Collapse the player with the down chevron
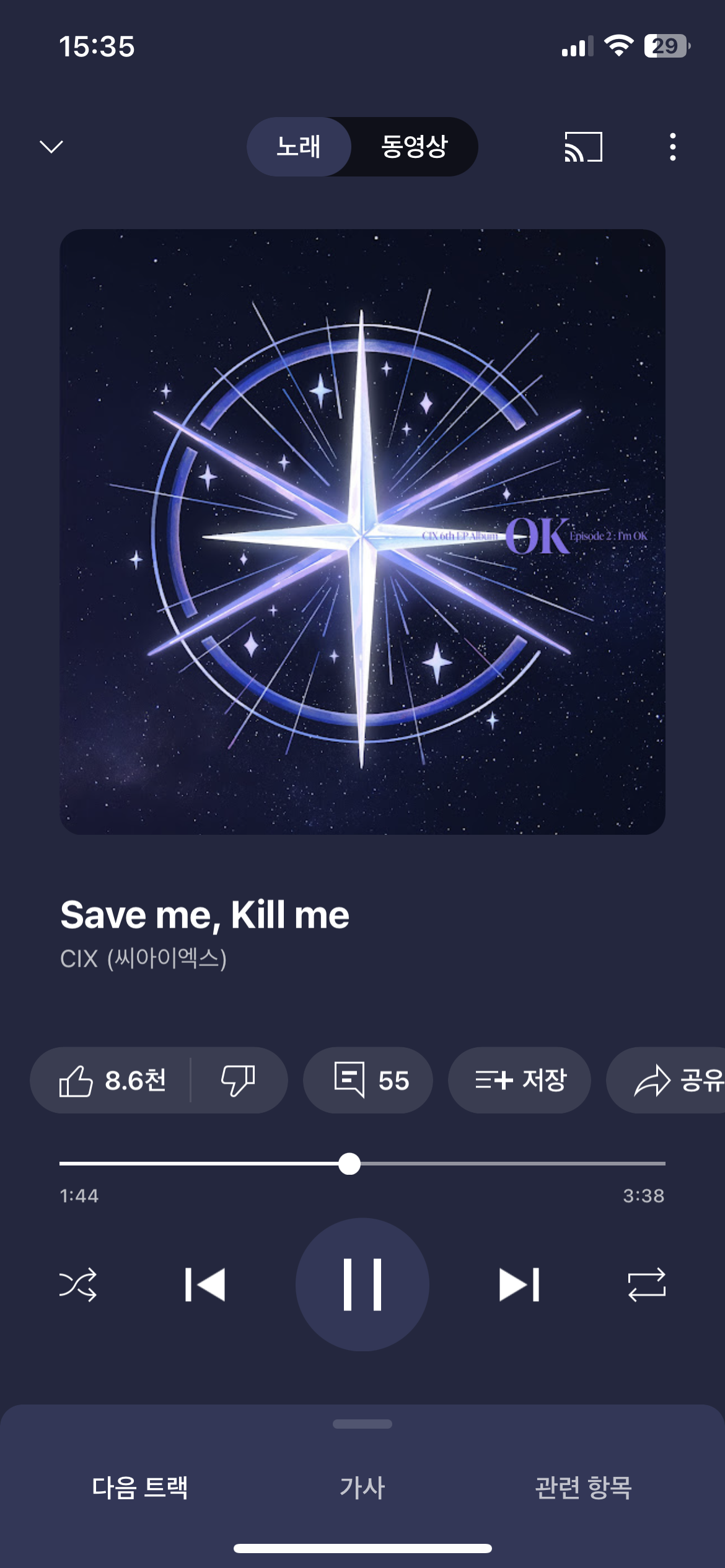This screenshot has width=725, height=1568. pyautogui.click(x=52, y=147)
